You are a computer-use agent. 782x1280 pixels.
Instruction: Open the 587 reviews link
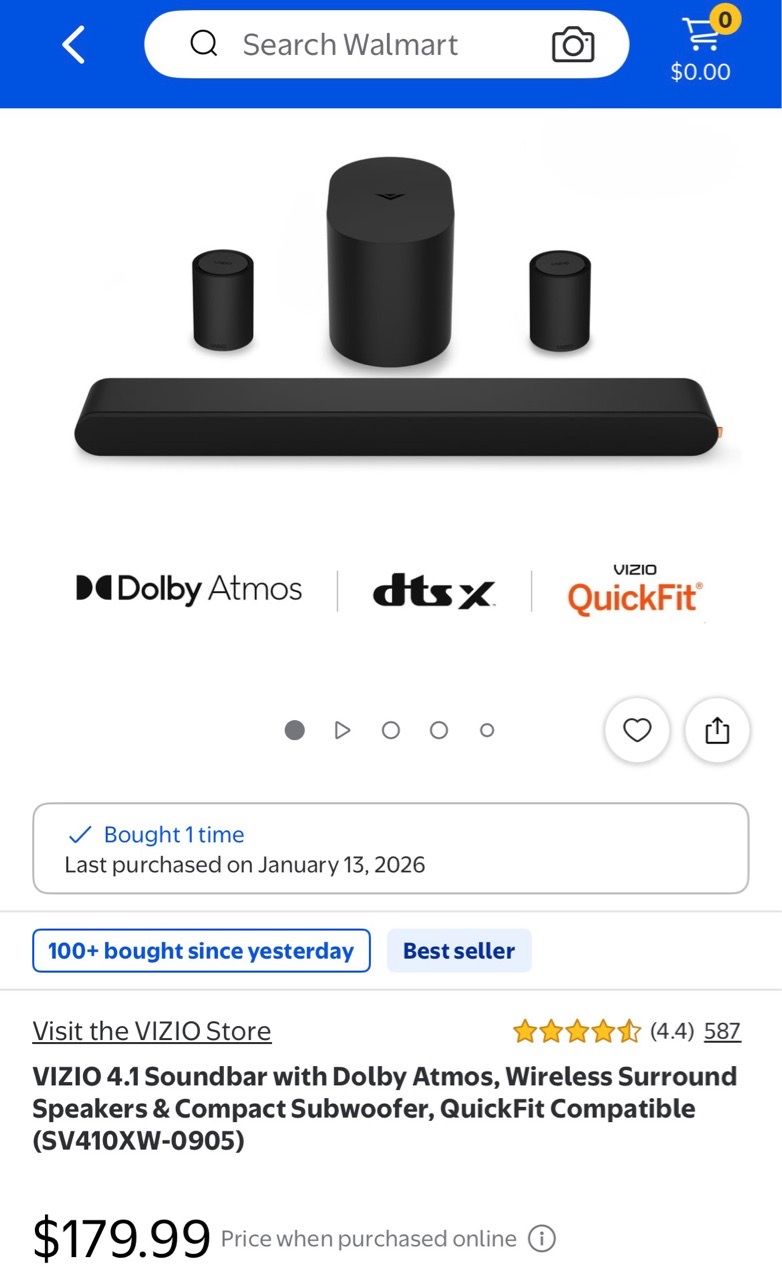pyautogui.click(x=722, y=1030)
